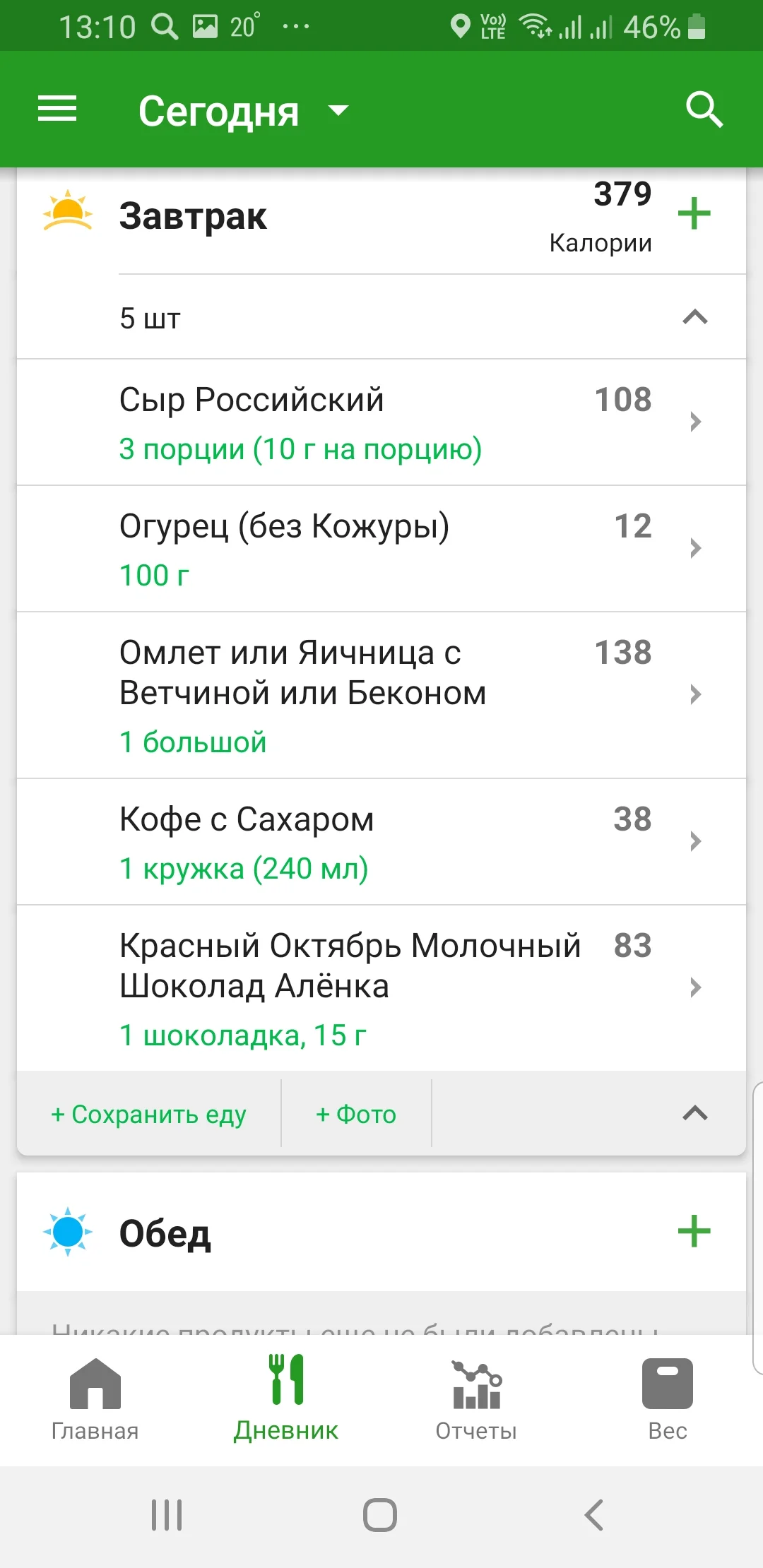Select the Дневник fork and knife icon

285,1386
